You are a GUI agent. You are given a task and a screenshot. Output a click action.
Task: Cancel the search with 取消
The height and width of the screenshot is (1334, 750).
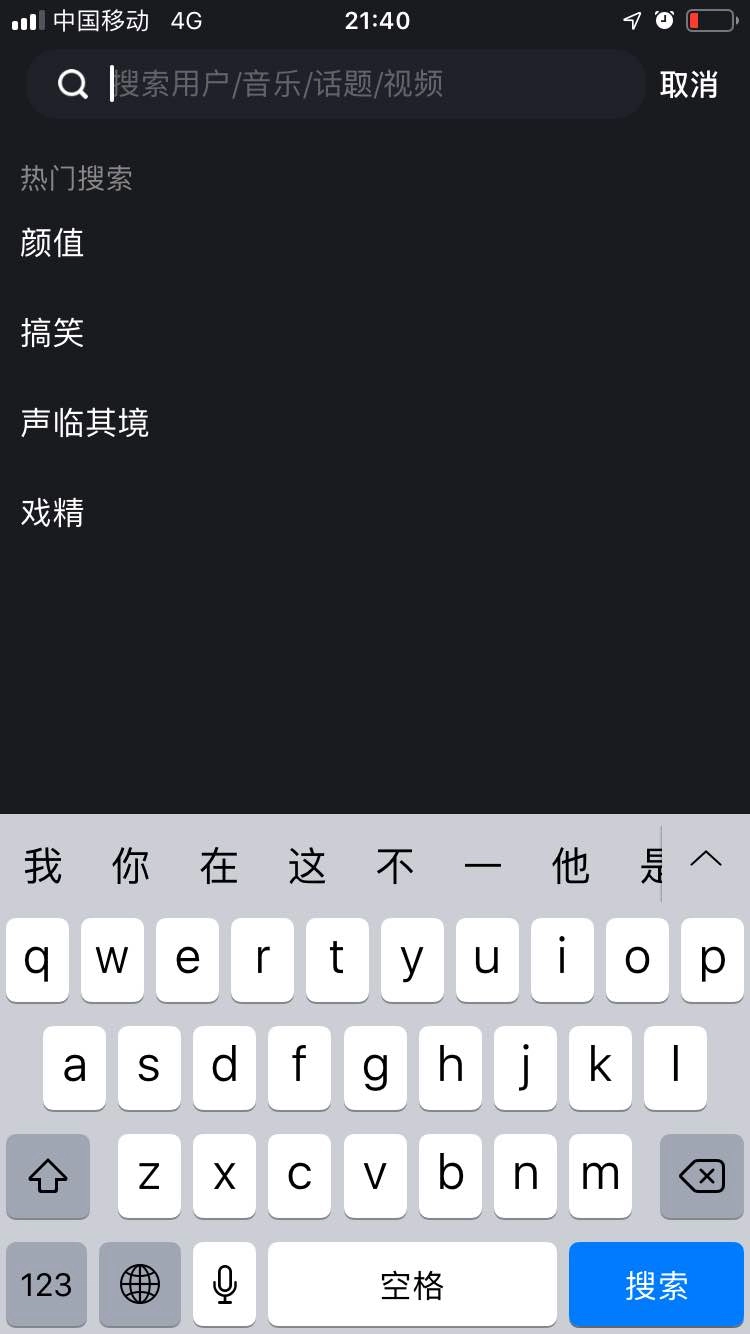tap(689, 85)
